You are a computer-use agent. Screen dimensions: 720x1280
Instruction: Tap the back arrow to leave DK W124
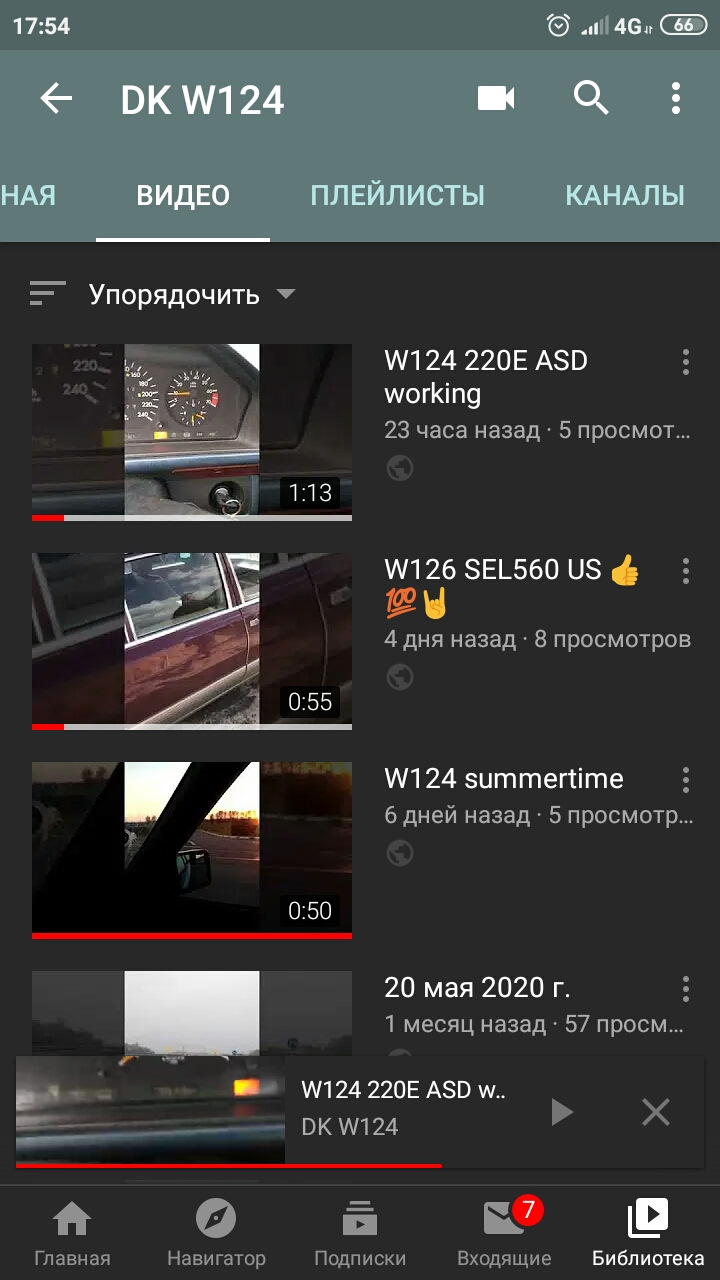click(x=55, y=98)
